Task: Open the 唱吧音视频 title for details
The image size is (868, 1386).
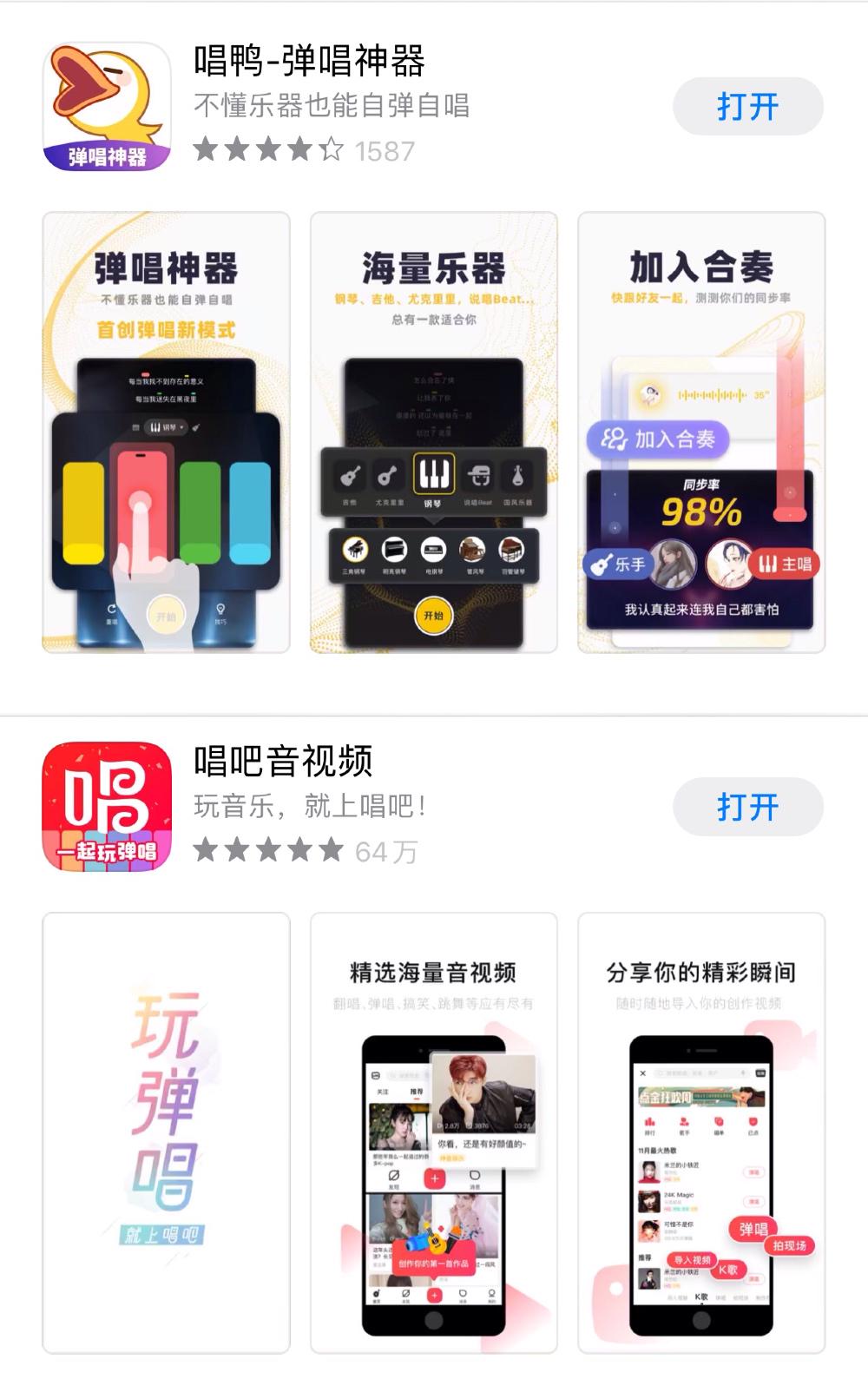Action: pos(283,761)
